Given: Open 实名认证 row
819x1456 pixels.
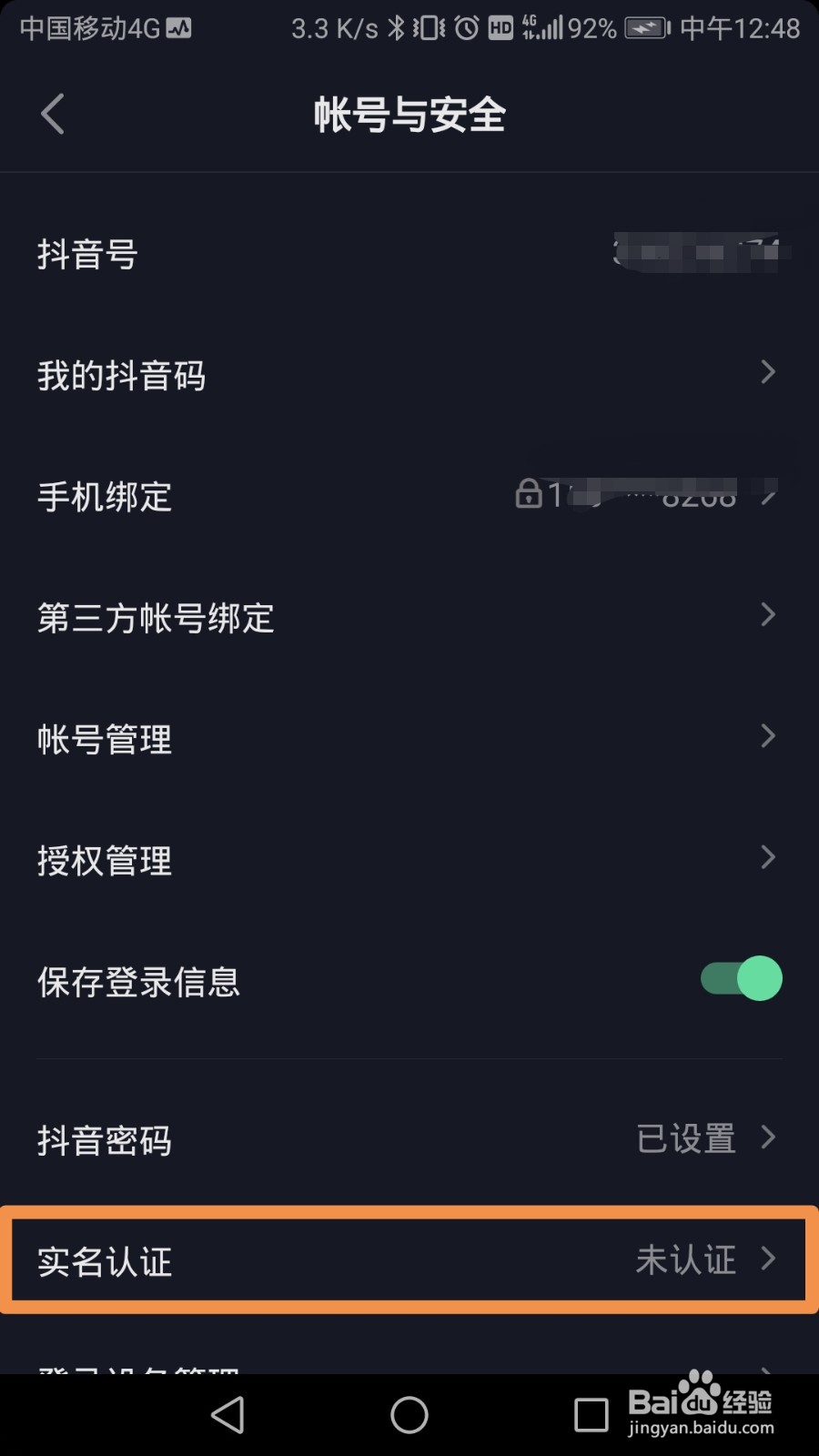Looking at the screenshot, I should [409, 1260].
